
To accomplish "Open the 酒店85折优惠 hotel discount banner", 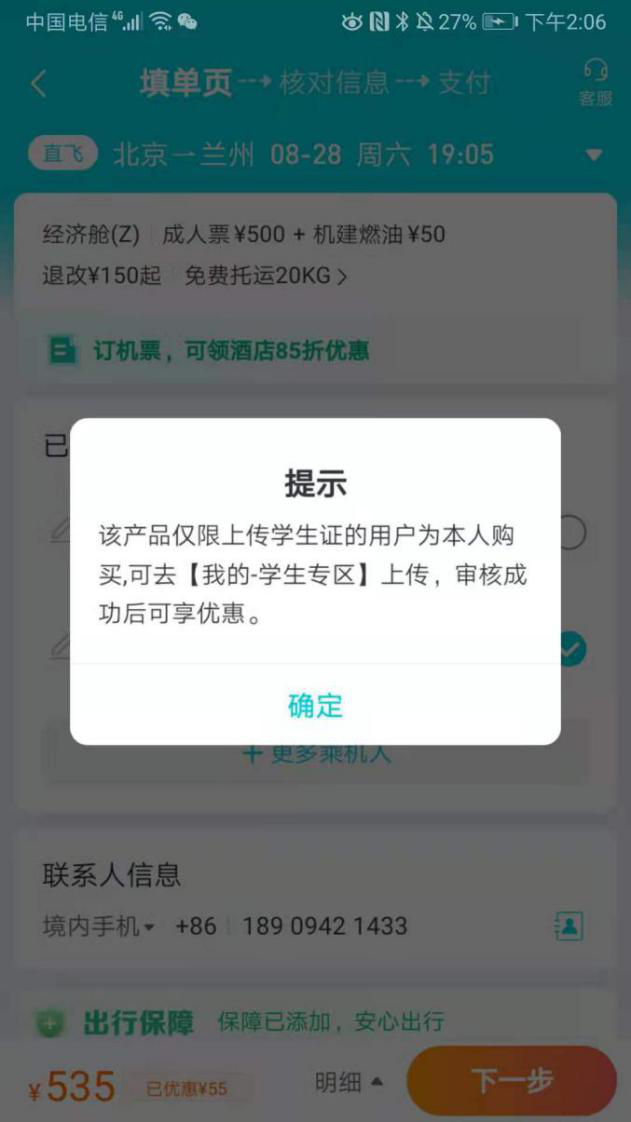I will (x=230, y=351).
